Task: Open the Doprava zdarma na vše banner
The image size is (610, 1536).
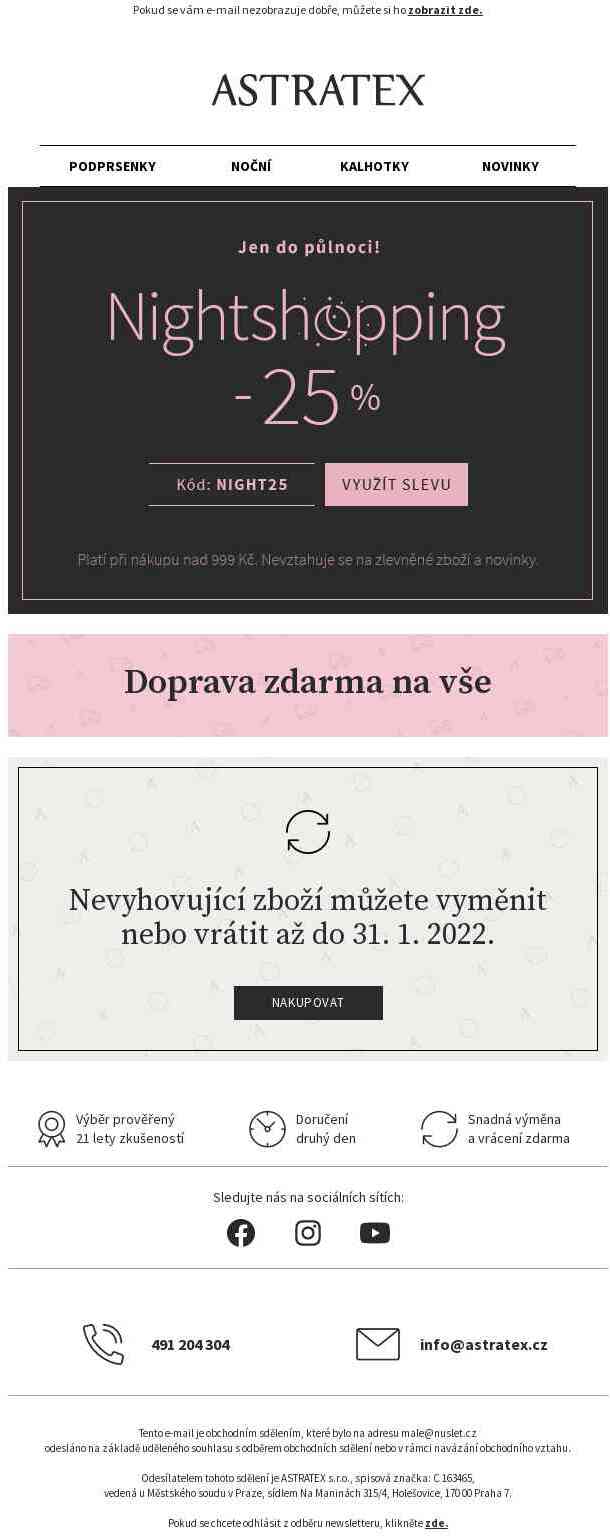Action: pyautogui.click(x=307, y=684)
